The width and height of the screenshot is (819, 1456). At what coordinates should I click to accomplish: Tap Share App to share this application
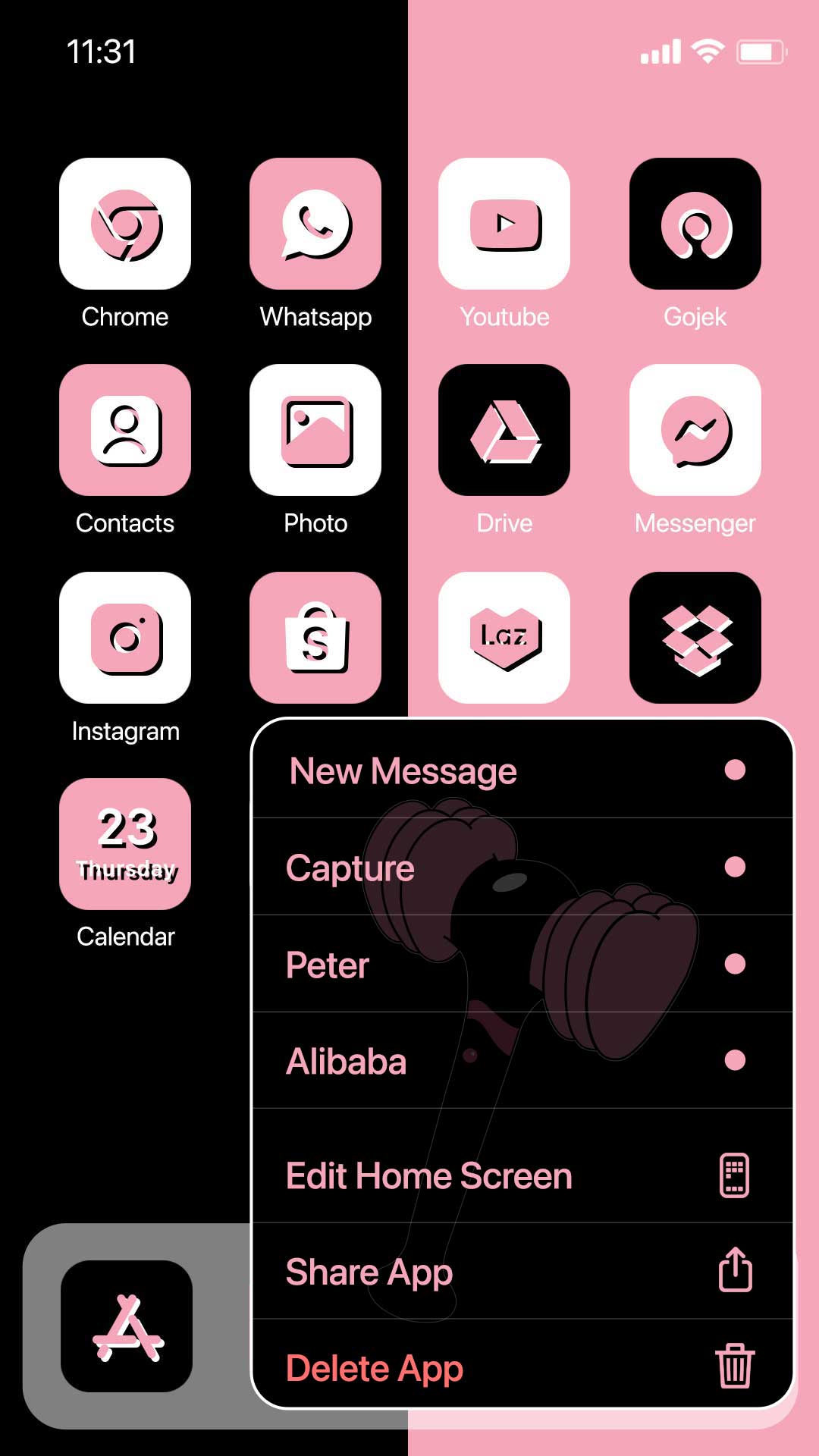point(369,1273)
